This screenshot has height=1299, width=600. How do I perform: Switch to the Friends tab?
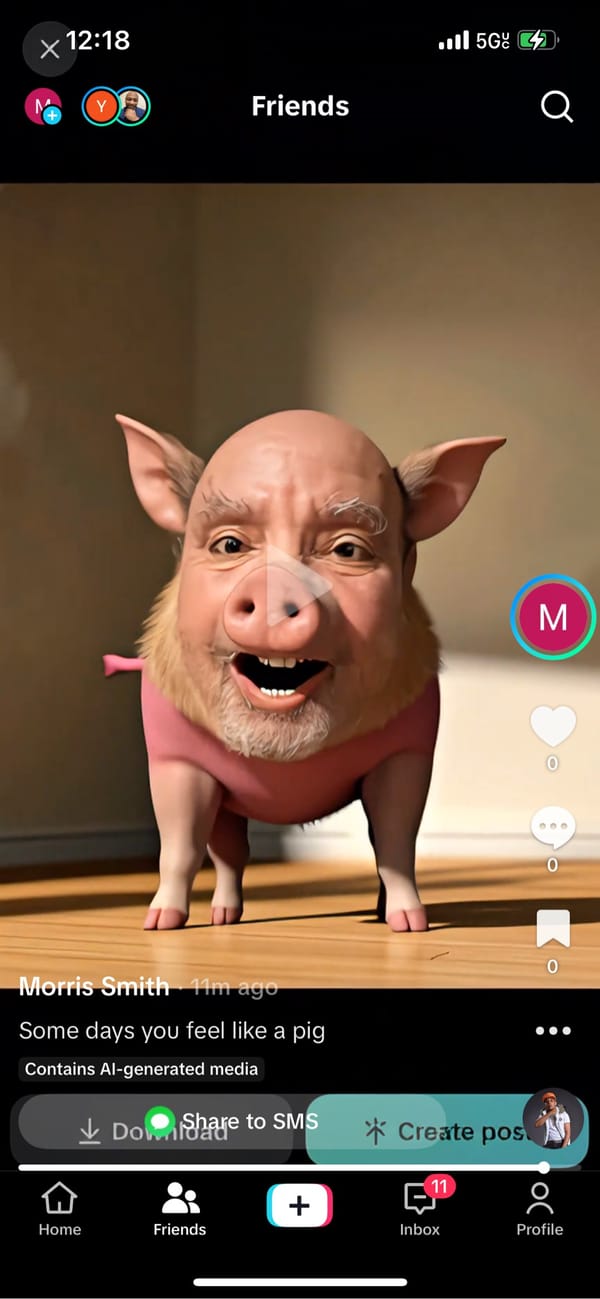tap(180, 1208)
